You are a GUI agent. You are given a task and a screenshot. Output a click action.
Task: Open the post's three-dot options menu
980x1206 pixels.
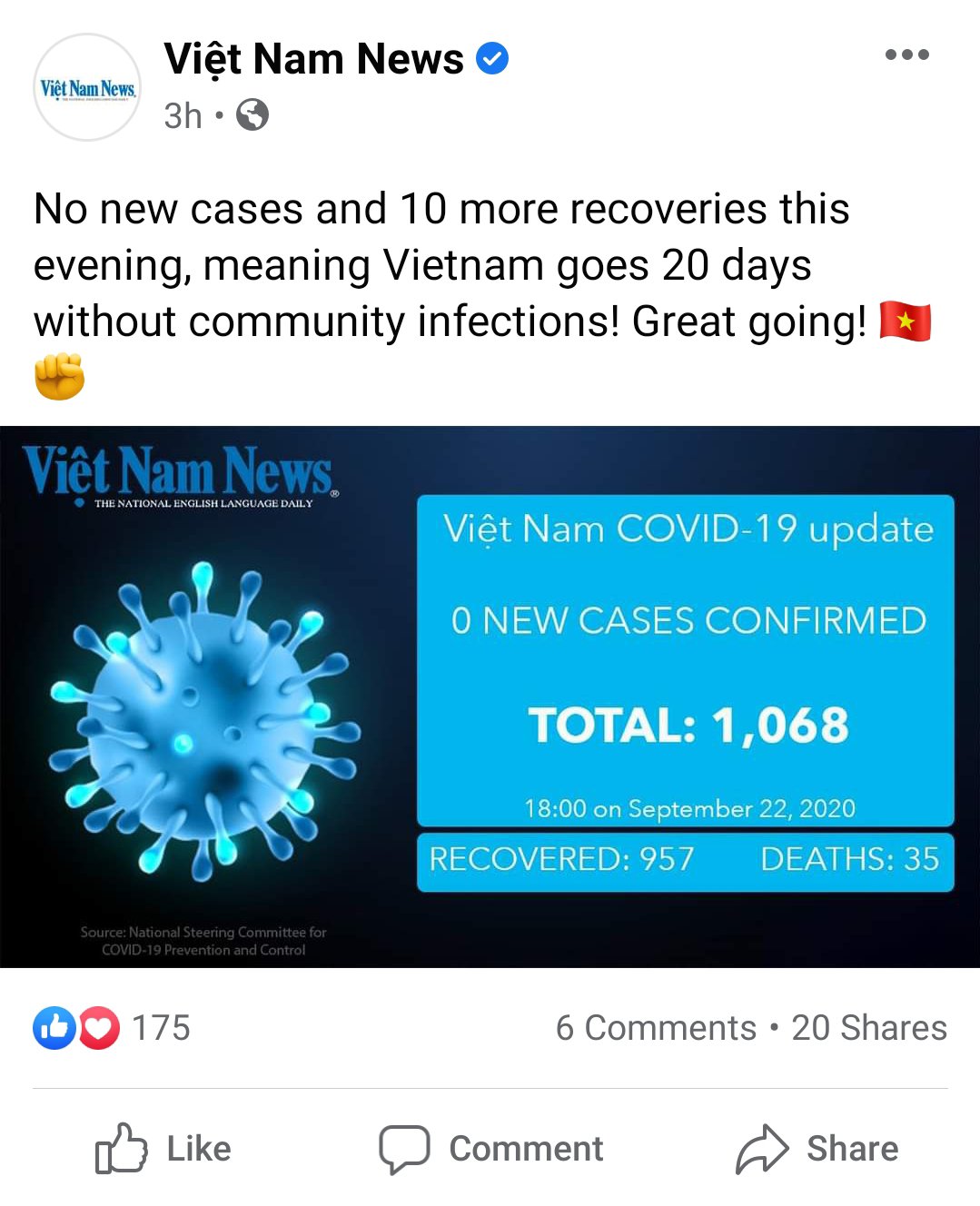(906, 54)
